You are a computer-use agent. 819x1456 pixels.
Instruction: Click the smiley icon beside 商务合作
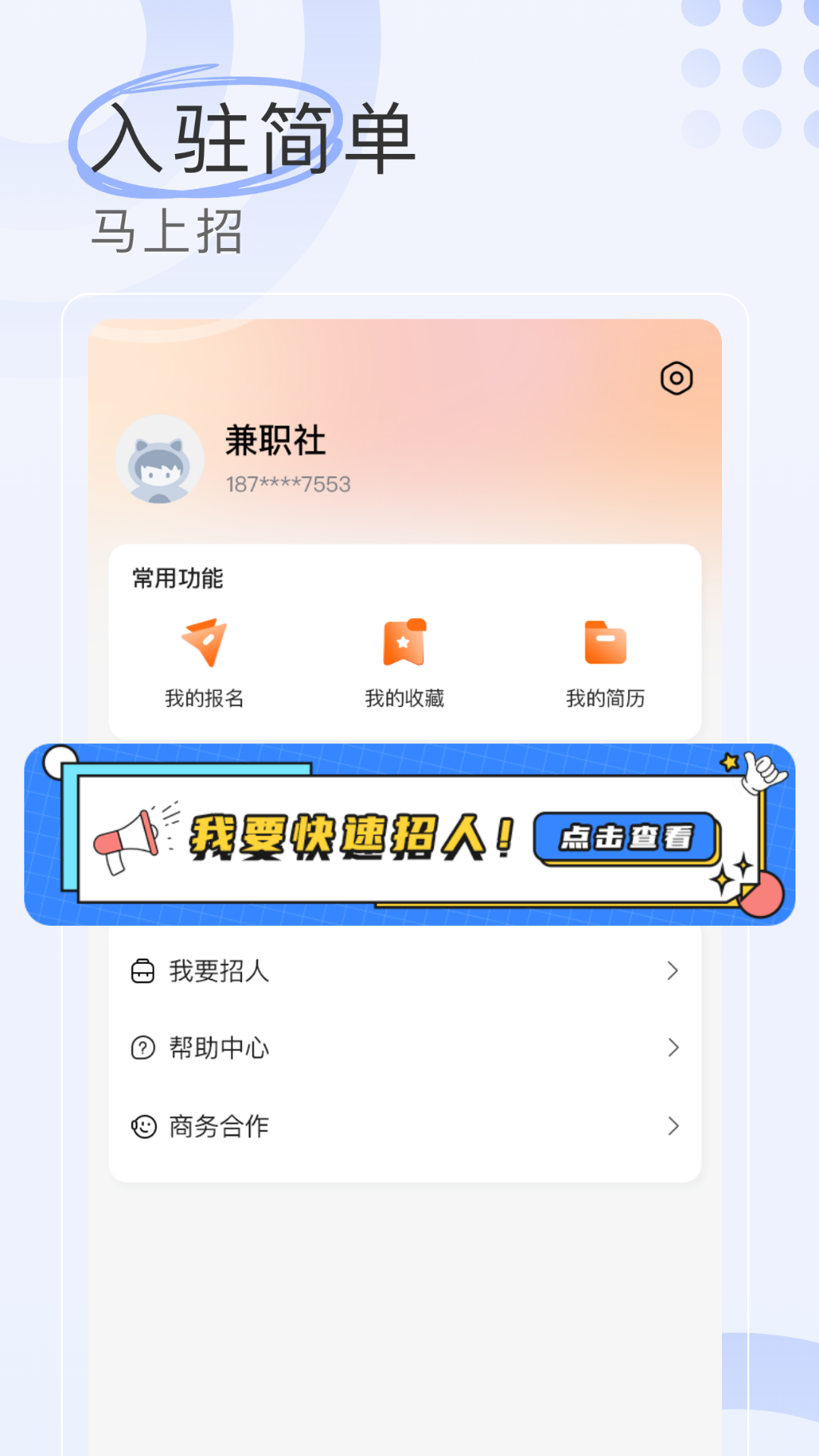click(143, 1126)
